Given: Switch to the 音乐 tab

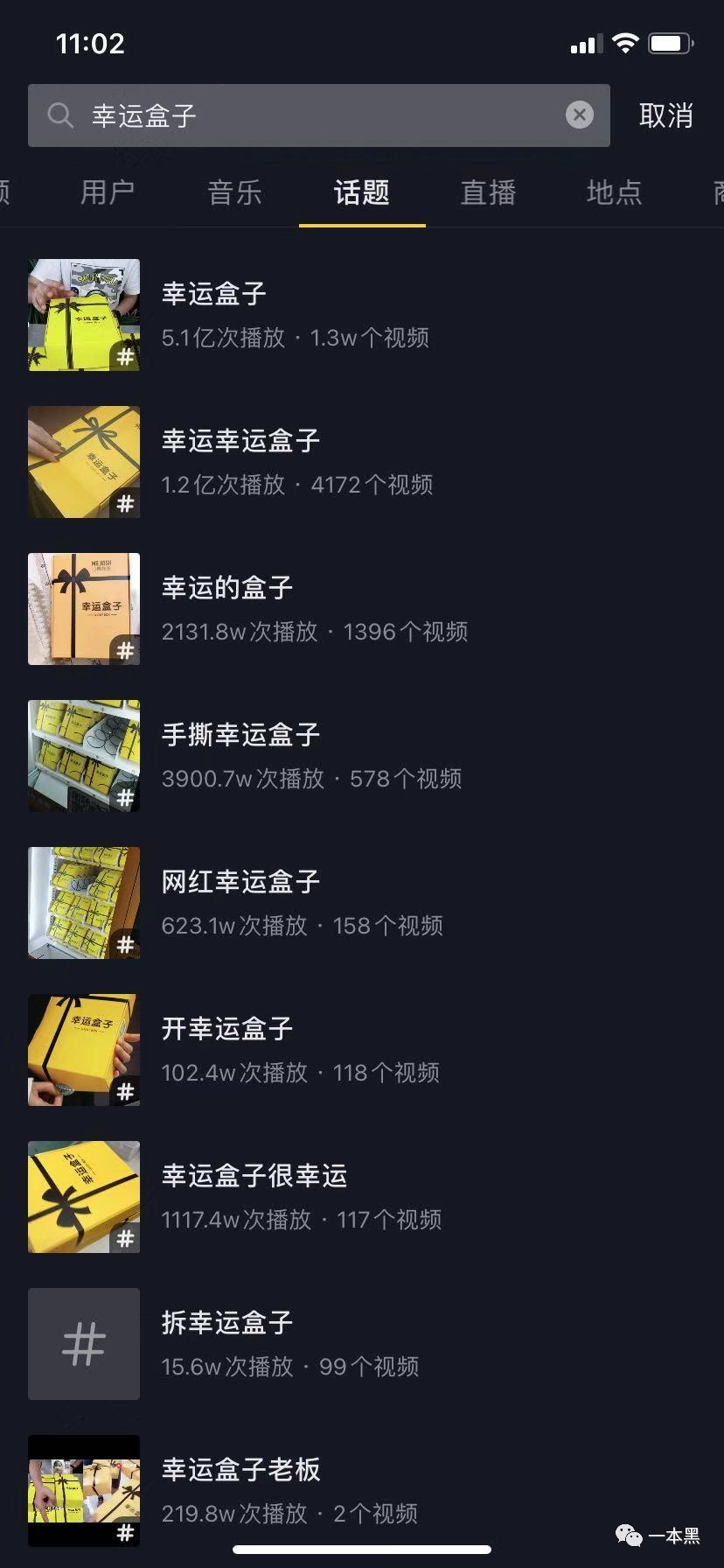Looking at the screenshot, I should pyautogui.click(x=234, y=192).
